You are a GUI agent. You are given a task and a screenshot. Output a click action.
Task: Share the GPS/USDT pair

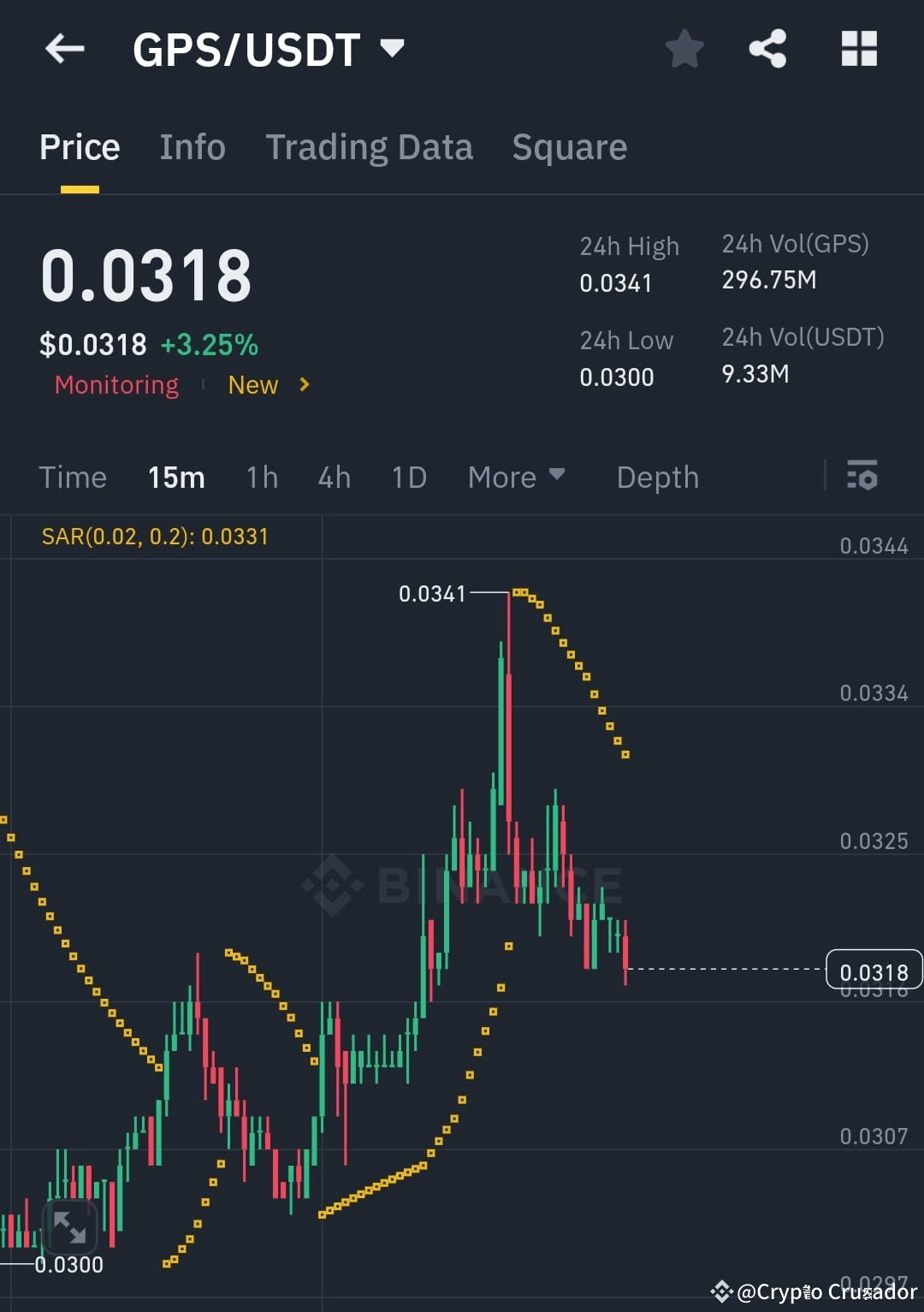click(x=767, y=49)
